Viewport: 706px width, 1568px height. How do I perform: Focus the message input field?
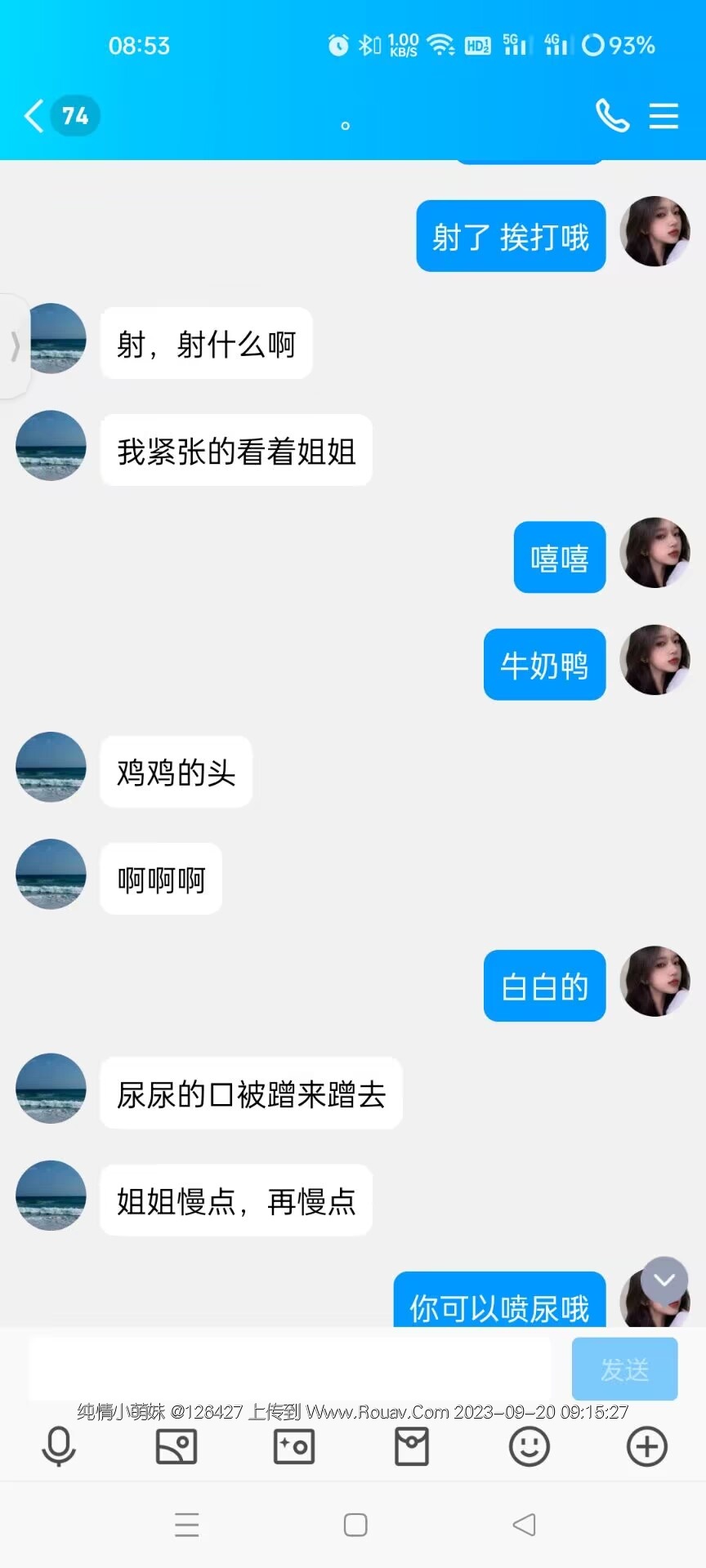[x=290, y=1370]
